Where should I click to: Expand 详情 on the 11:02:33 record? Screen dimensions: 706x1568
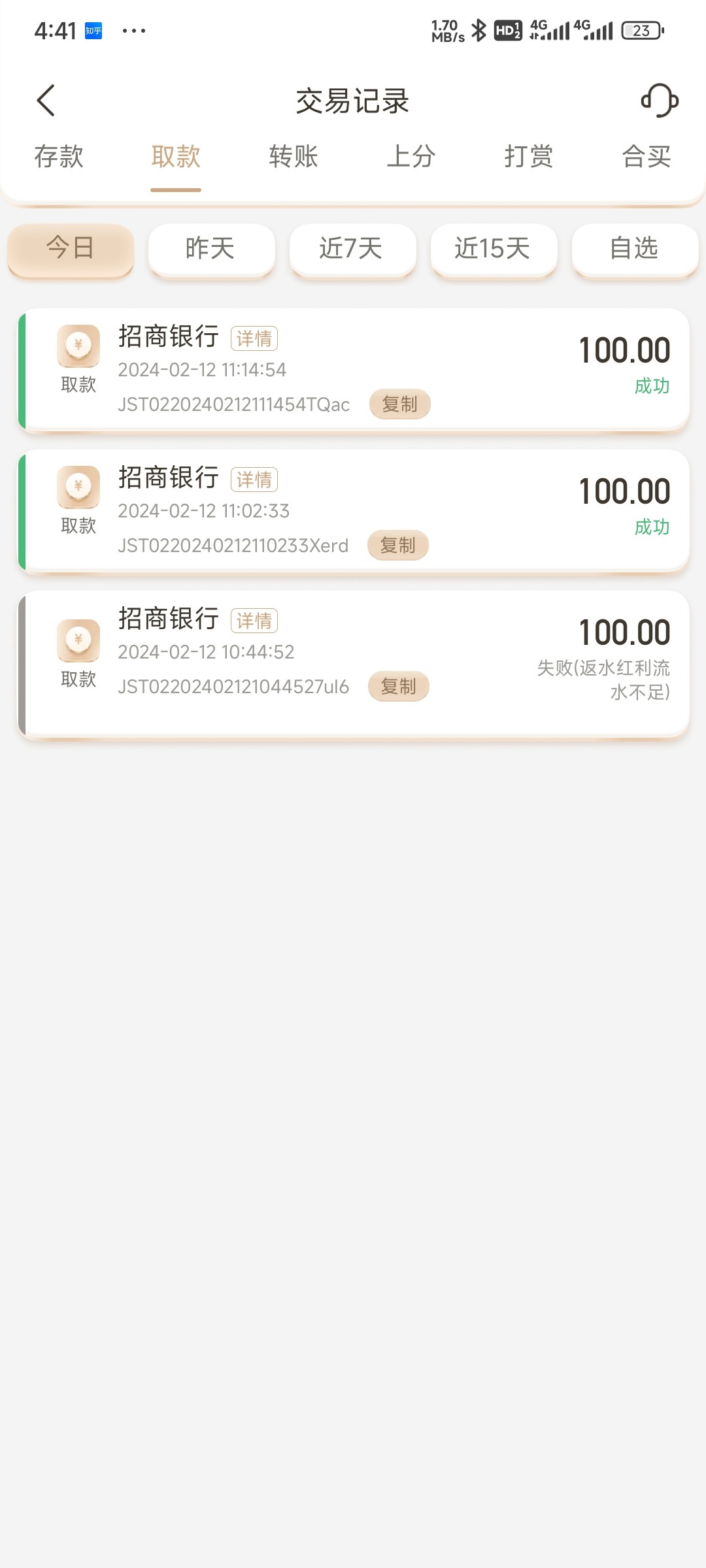pos(255,479)
